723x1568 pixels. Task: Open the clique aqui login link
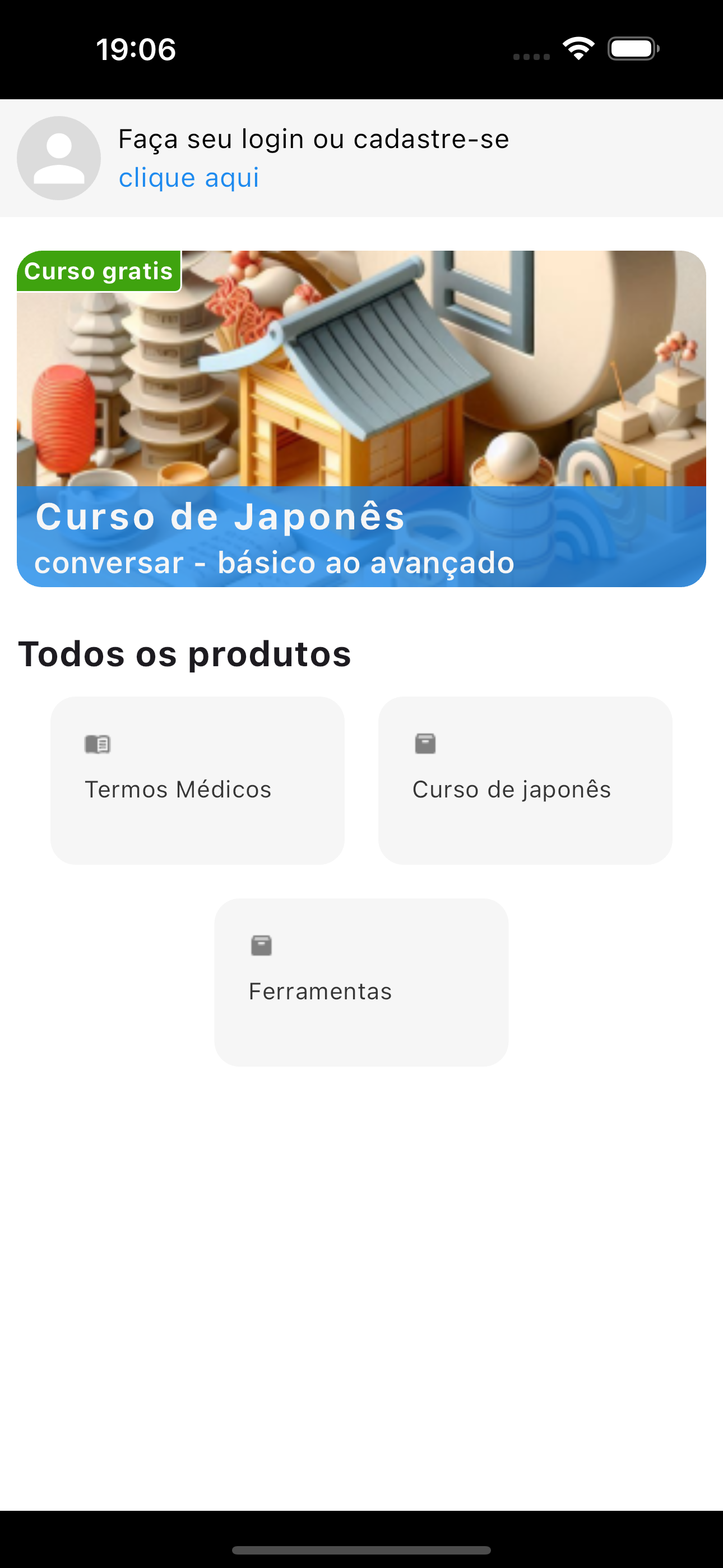pos(189,177)
